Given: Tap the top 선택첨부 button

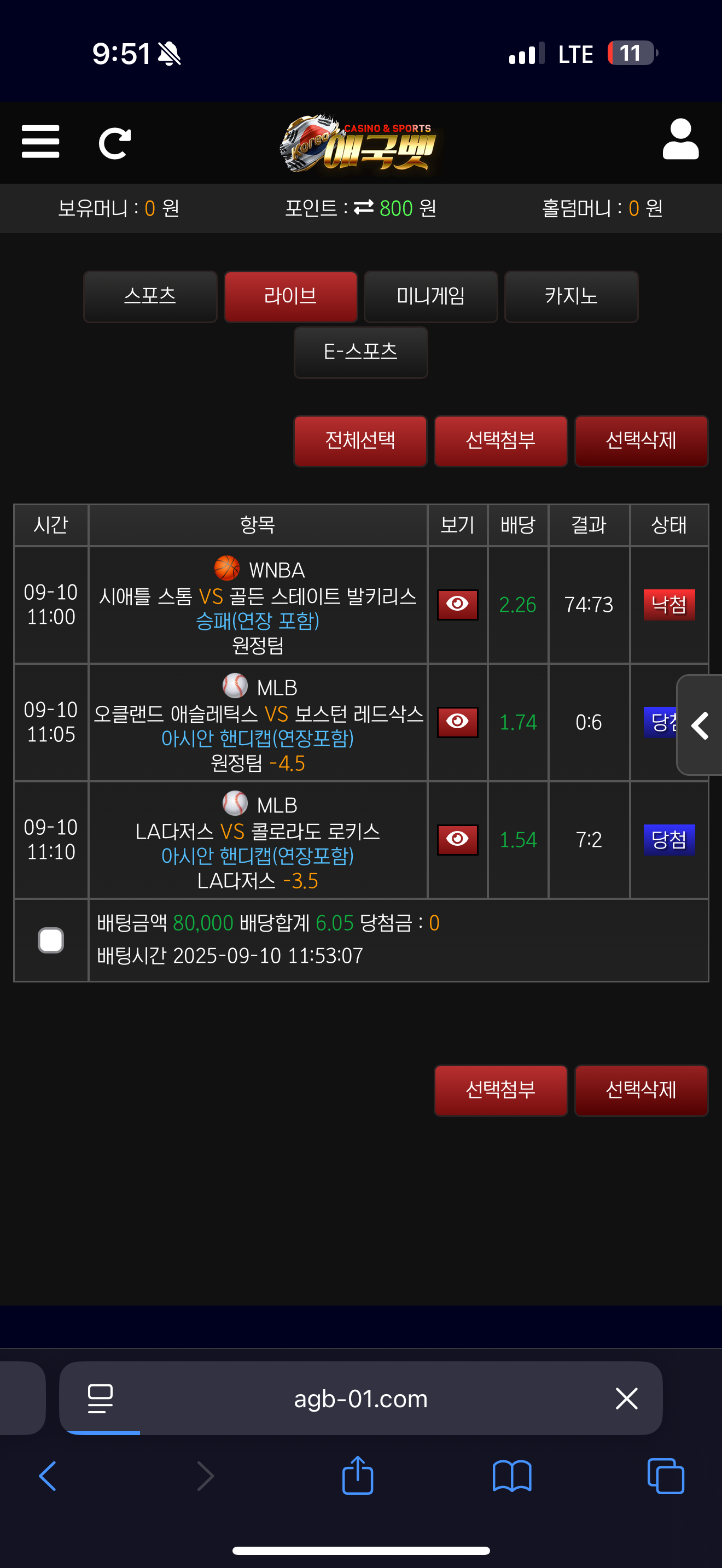Looking at the screenshot, I should 500,441.
